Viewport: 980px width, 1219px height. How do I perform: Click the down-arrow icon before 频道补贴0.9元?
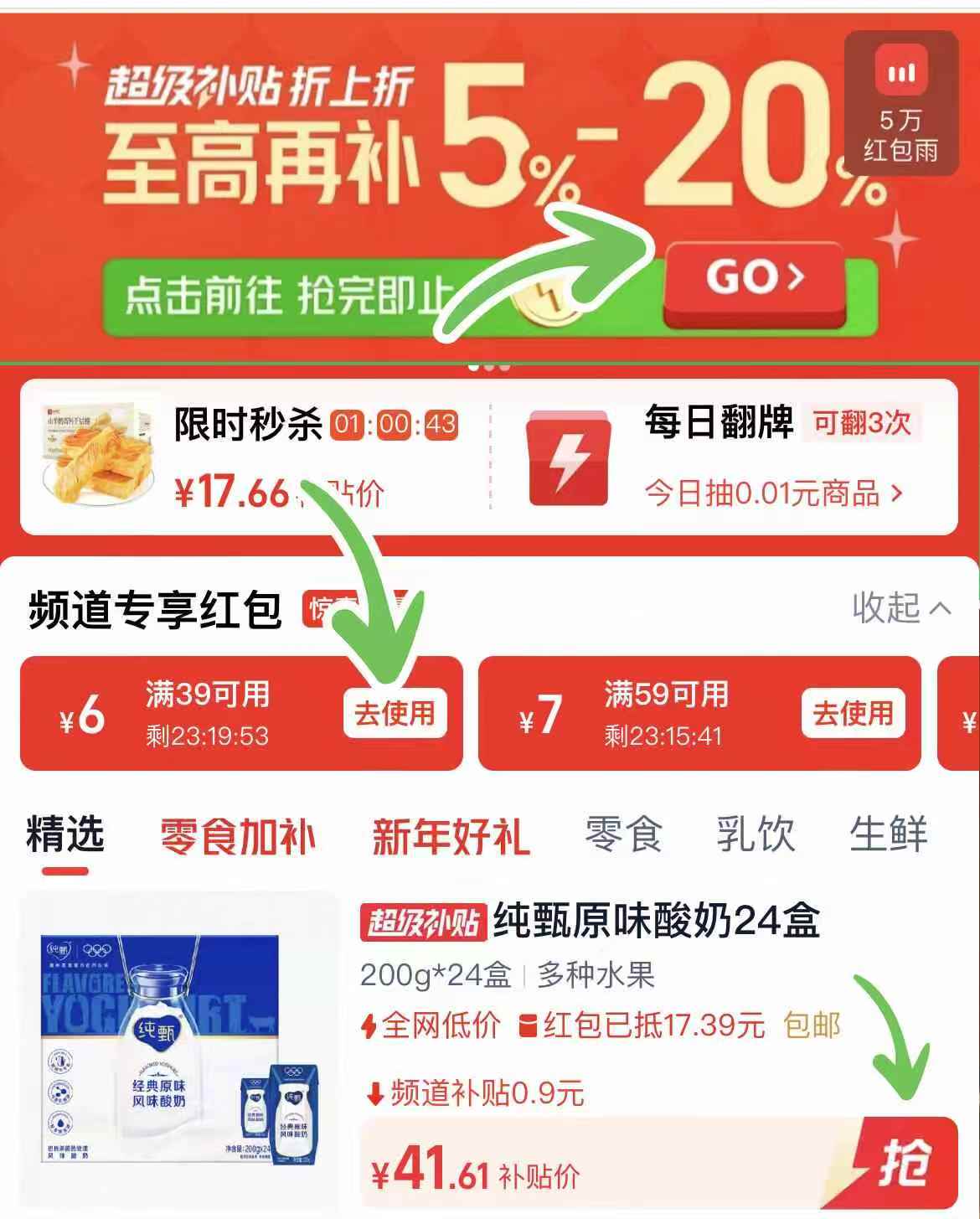pyautogui.click(x=377, y=1090)
